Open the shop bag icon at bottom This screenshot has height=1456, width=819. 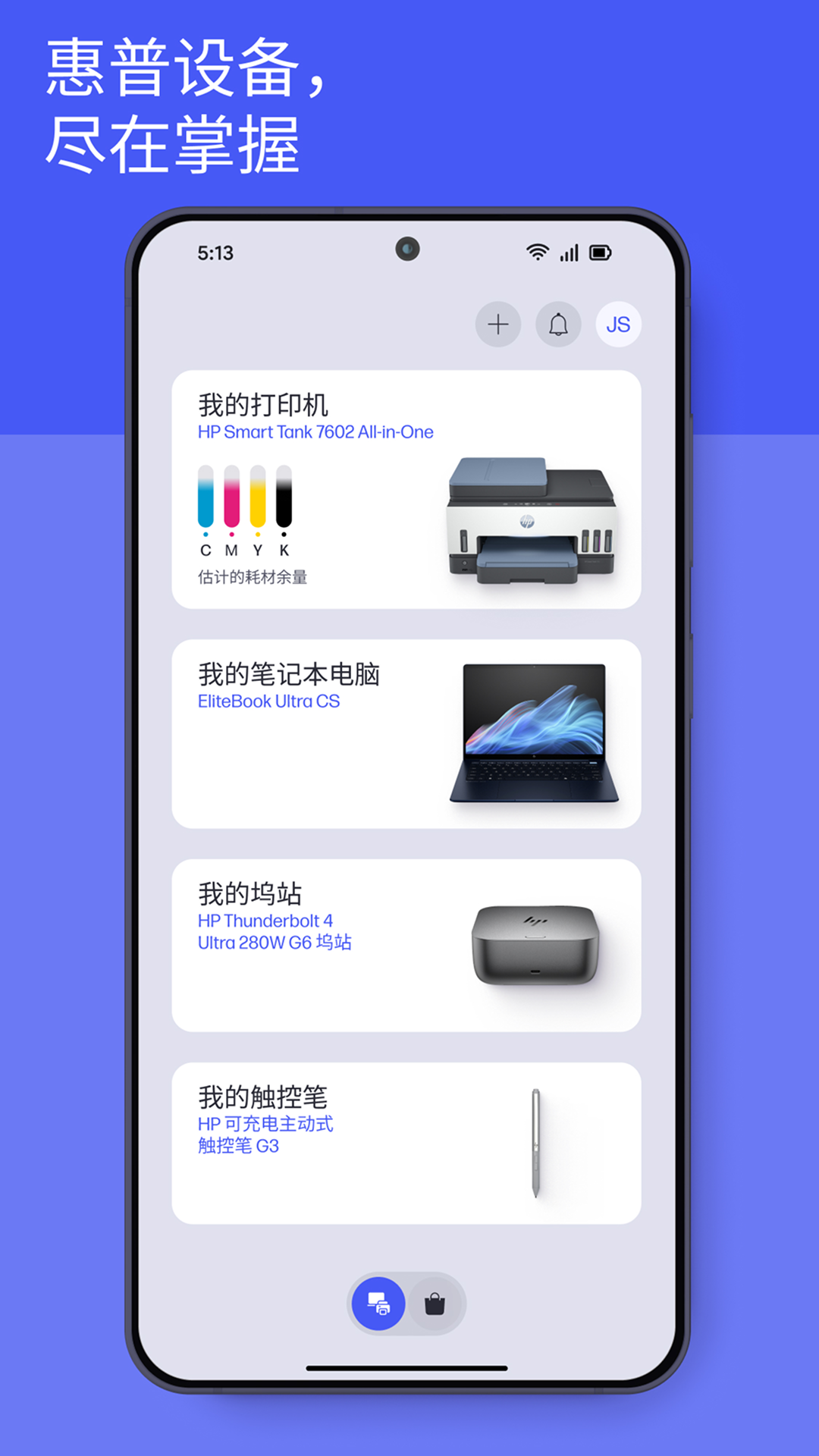[x=434, y=1302]
